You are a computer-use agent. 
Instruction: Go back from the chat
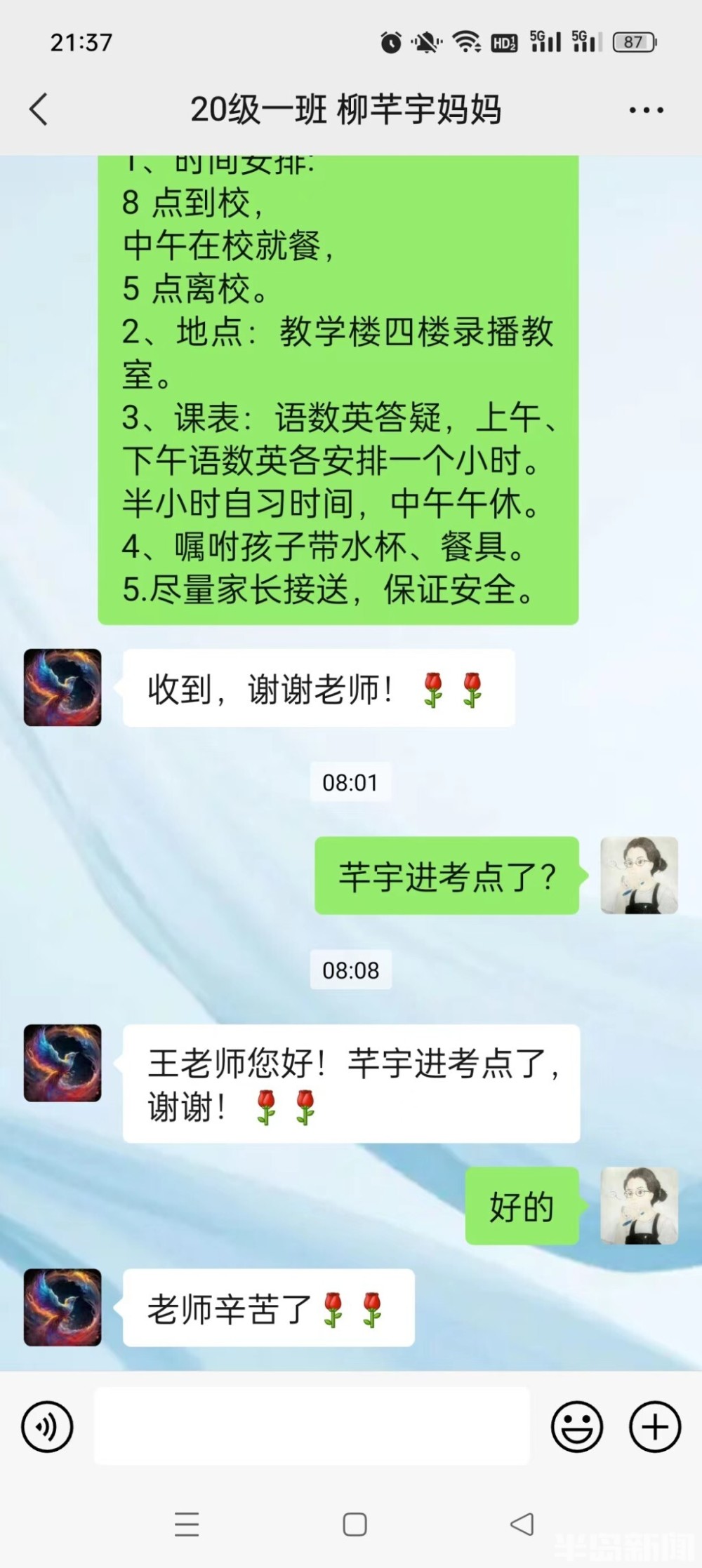pyautogui.click(x=39, y=110)
